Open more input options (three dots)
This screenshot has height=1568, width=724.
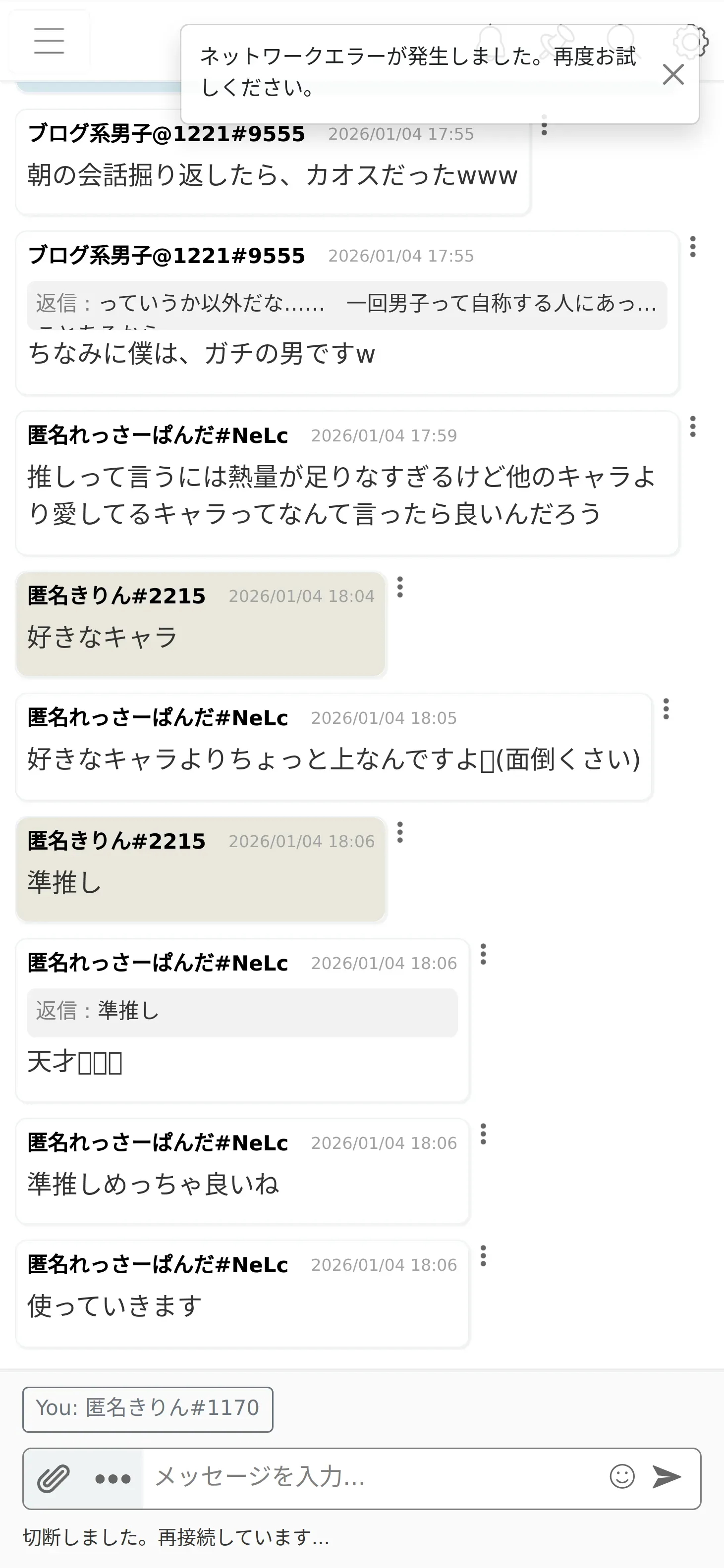click(x=113, y=1478)
